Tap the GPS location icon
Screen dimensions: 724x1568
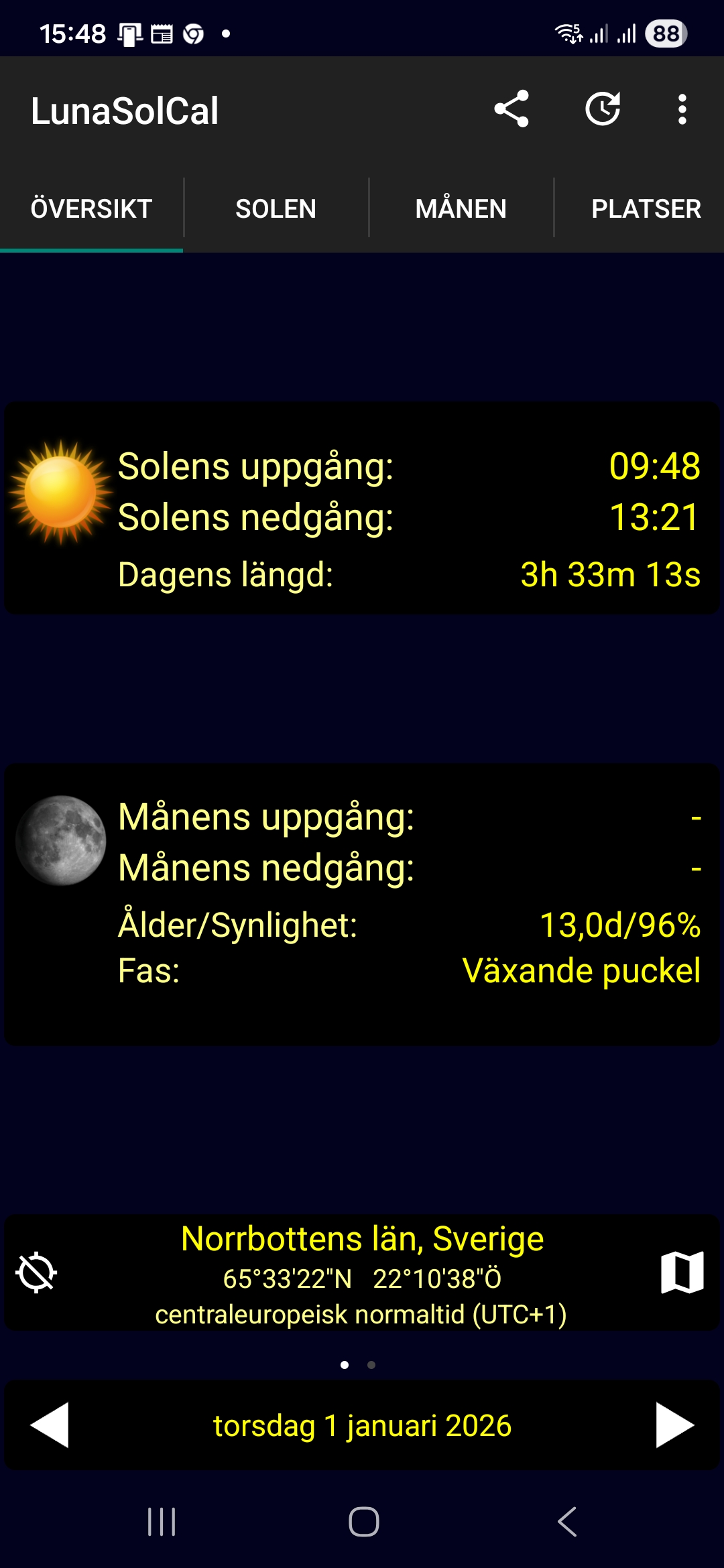pyautogui.click(x=36, y=1272)
